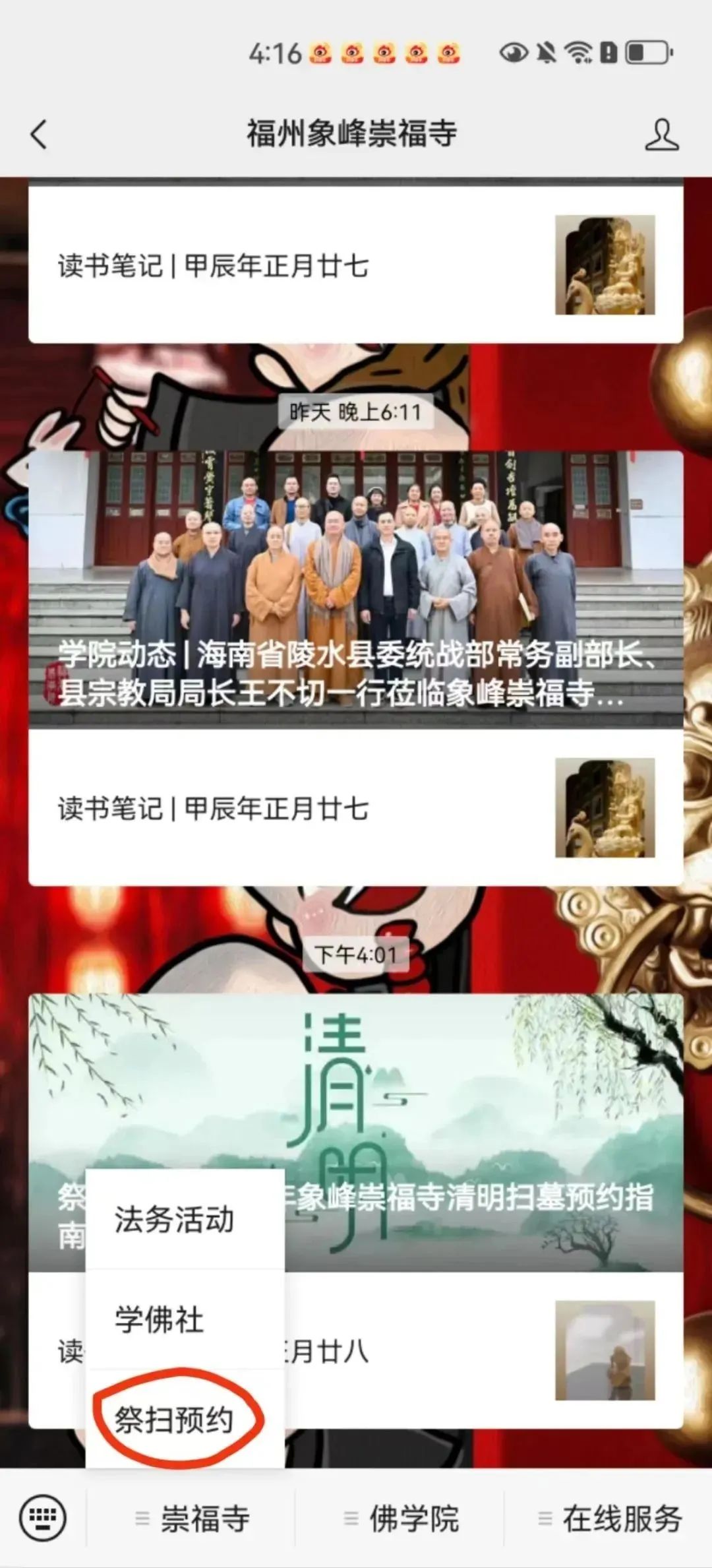Open the account profile icon

(x=661, y=135)
